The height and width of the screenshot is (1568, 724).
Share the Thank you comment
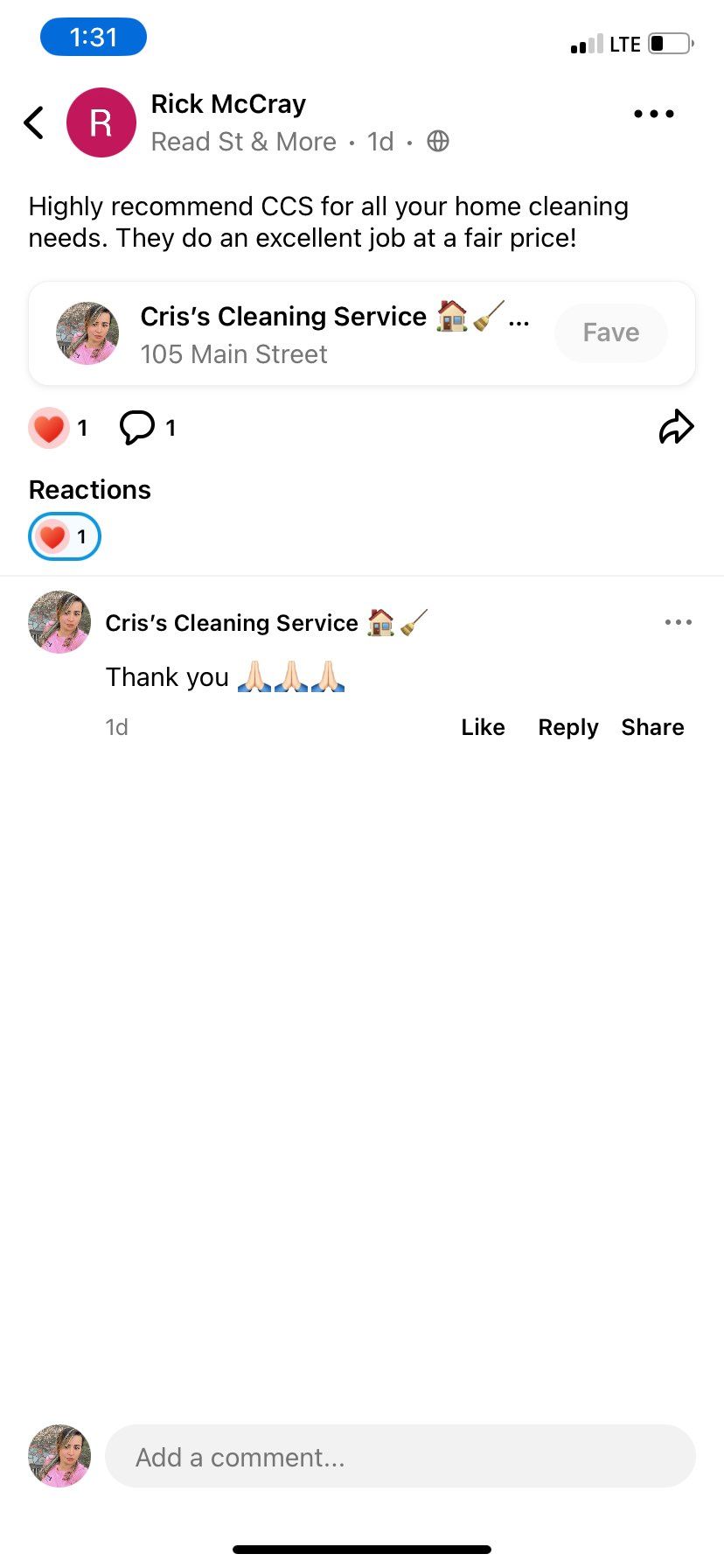652,727
